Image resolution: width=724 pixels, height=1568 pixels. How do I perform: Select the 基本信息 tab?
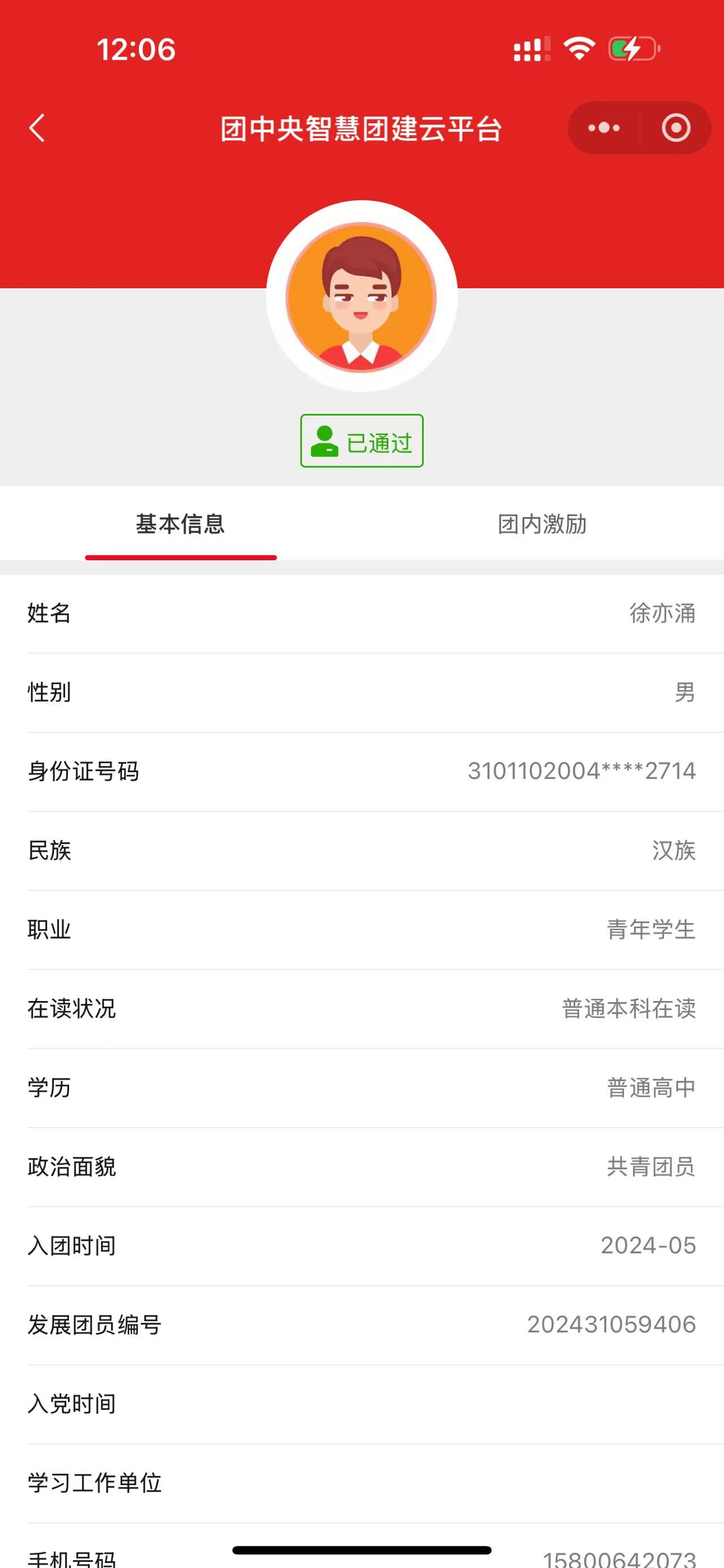(x=180, y=524)
